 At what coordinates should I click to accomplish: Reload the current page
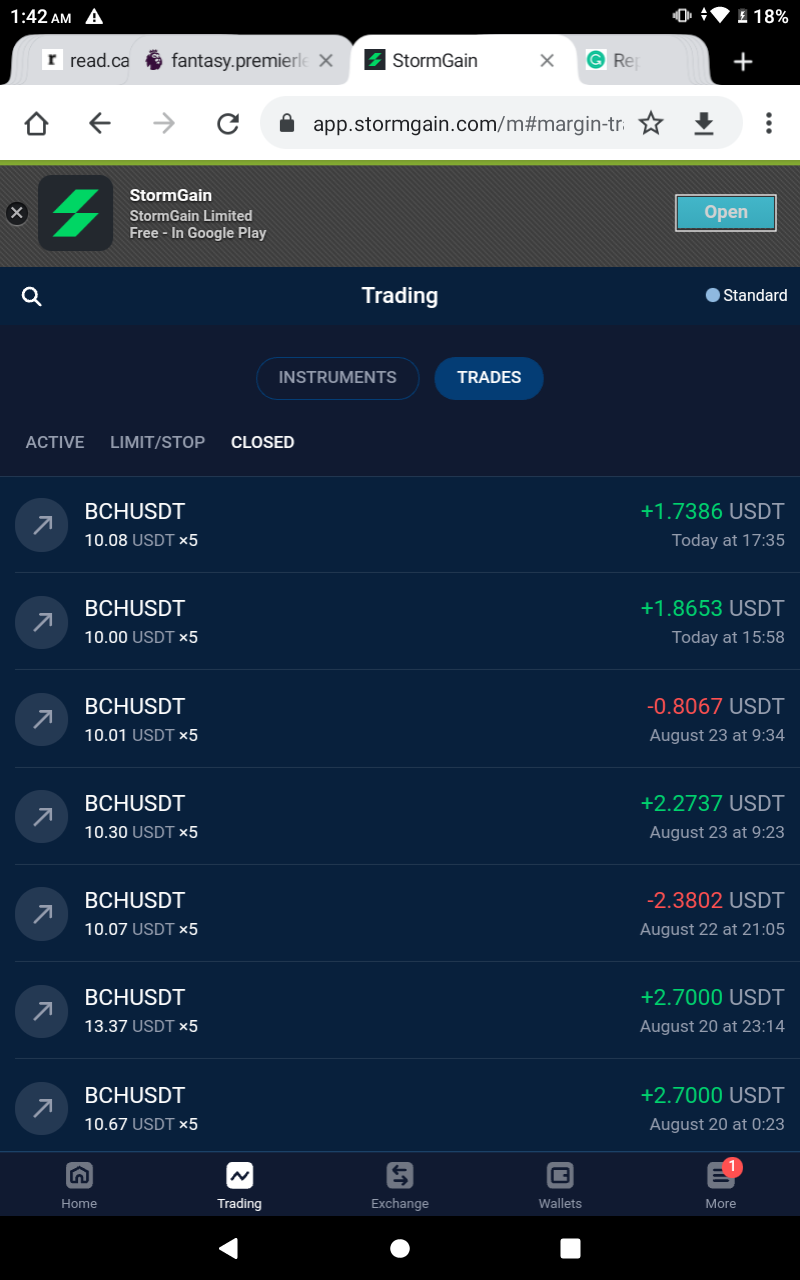click(x=228, y=123)
